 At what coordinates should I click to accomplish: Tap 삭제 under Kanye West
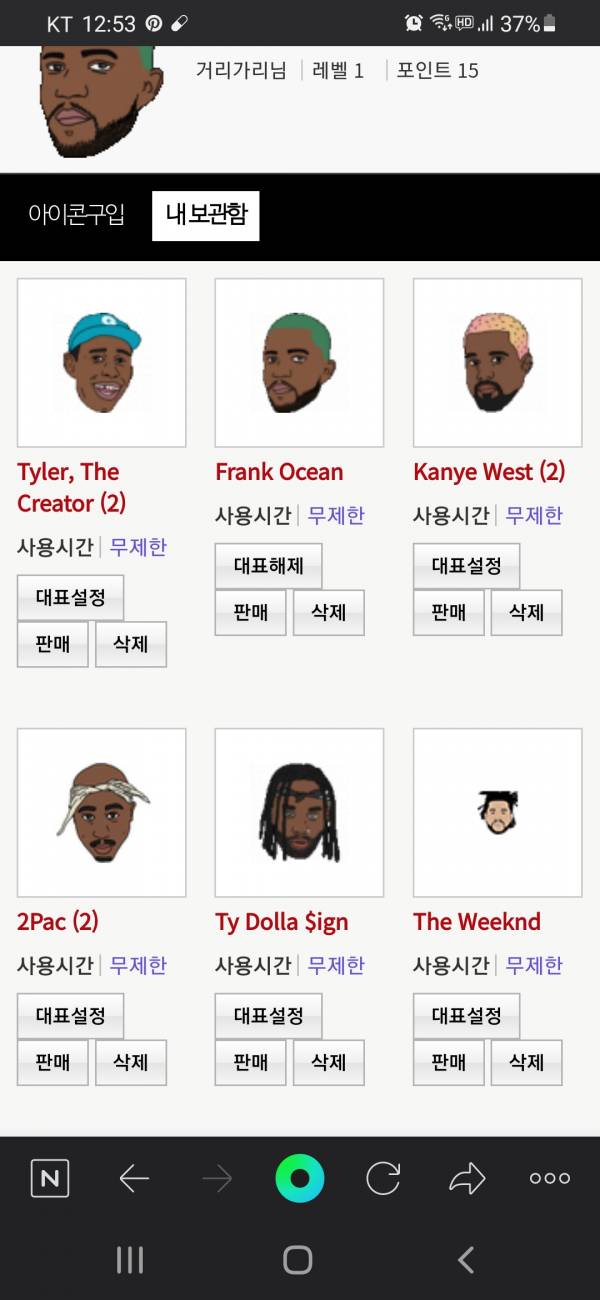[x=526, y=612]
